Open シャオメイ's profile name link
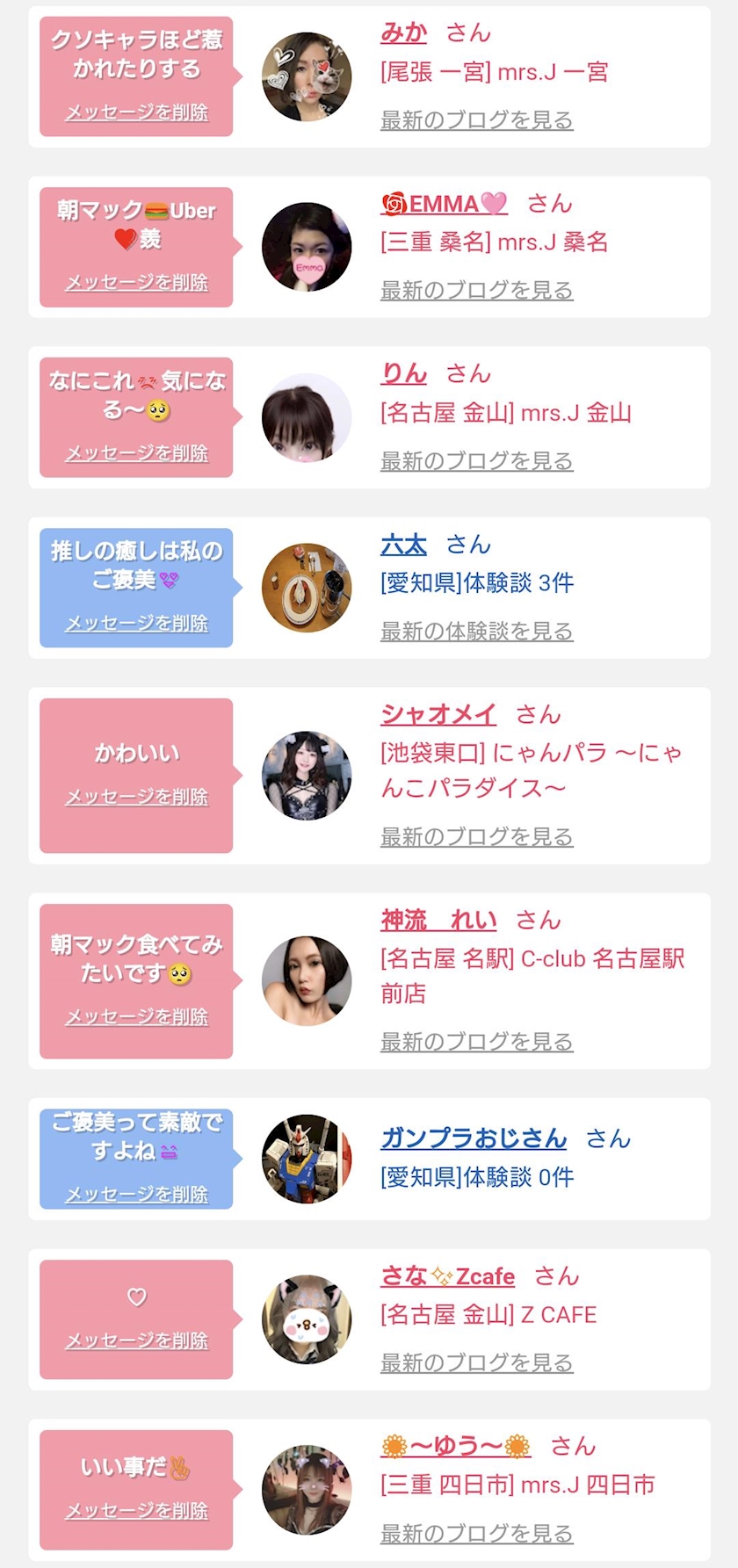 click(x=438, y=715)
